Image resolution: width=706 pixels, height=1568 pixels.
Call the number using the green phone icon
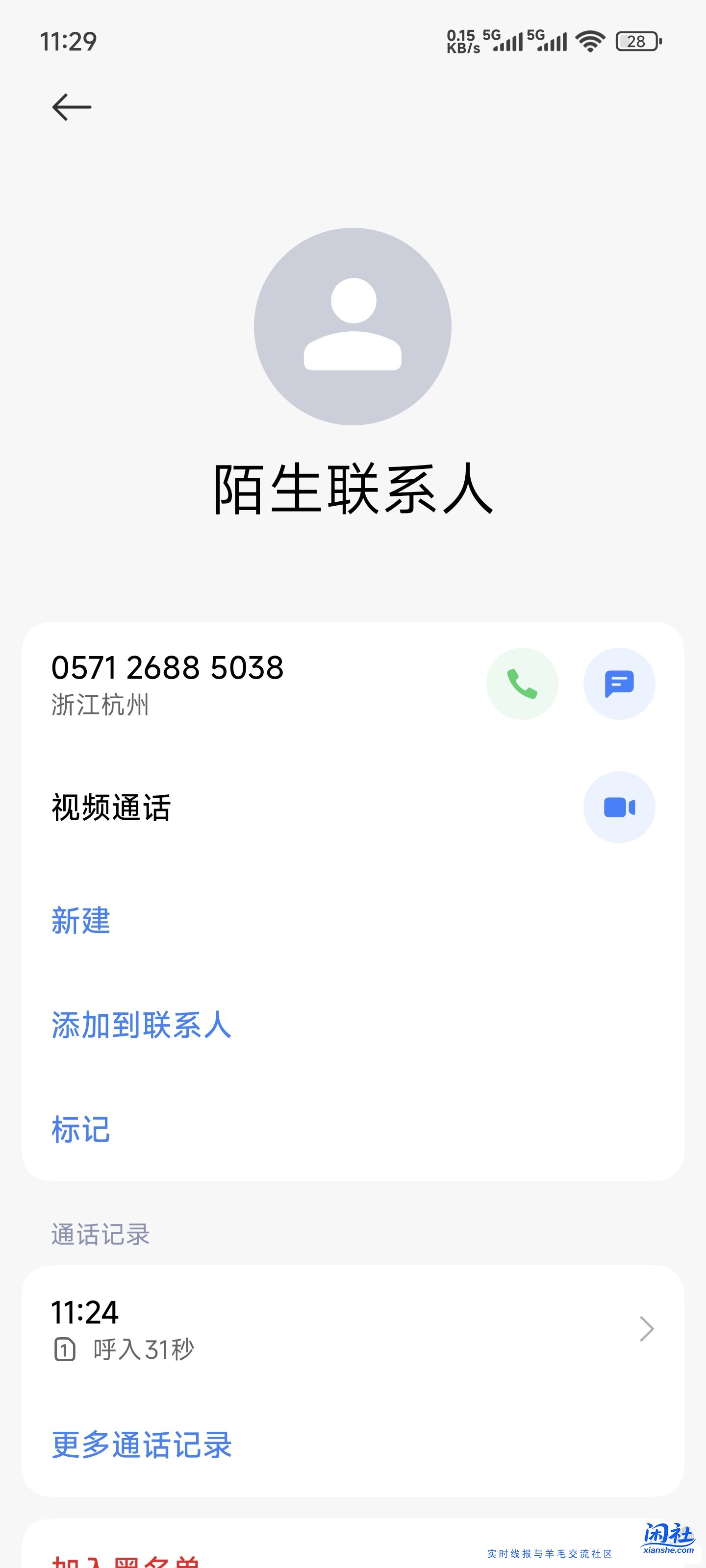coord(522,684)
